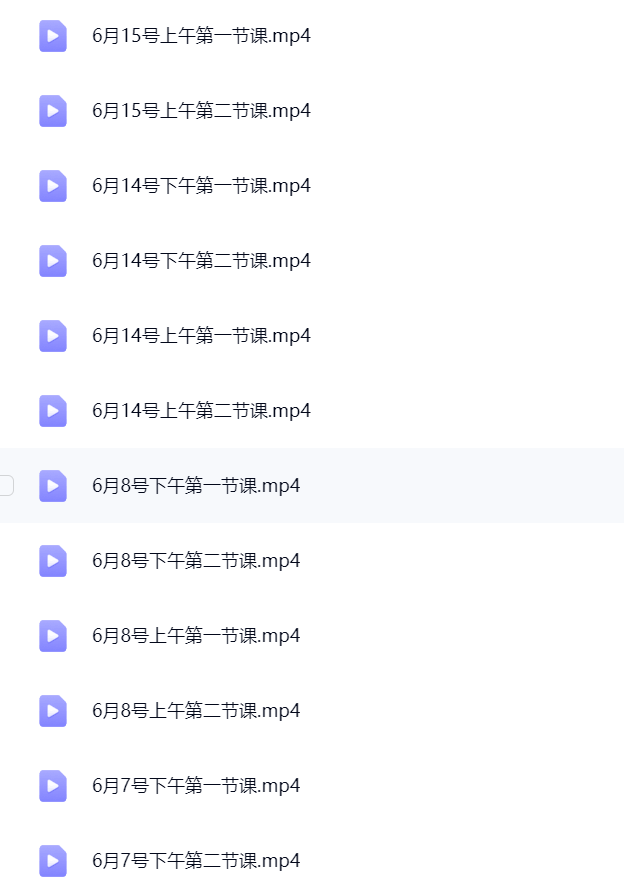Open 6月14号下午第一节课.mp4
This screenshot has width=624, height=877.
[x=201, y=186]
